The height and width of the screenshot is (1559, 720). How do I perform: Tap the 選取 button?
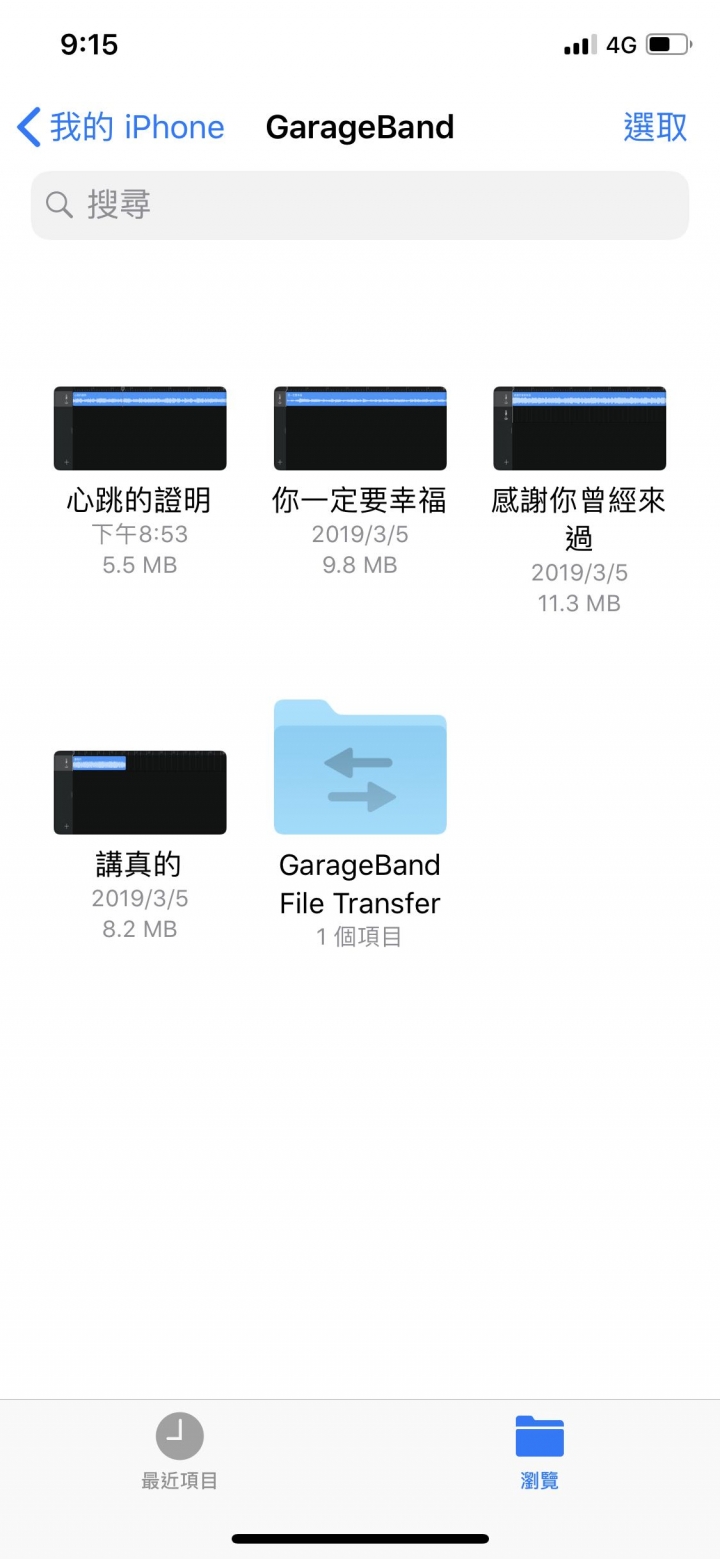[x=655, y=128]
